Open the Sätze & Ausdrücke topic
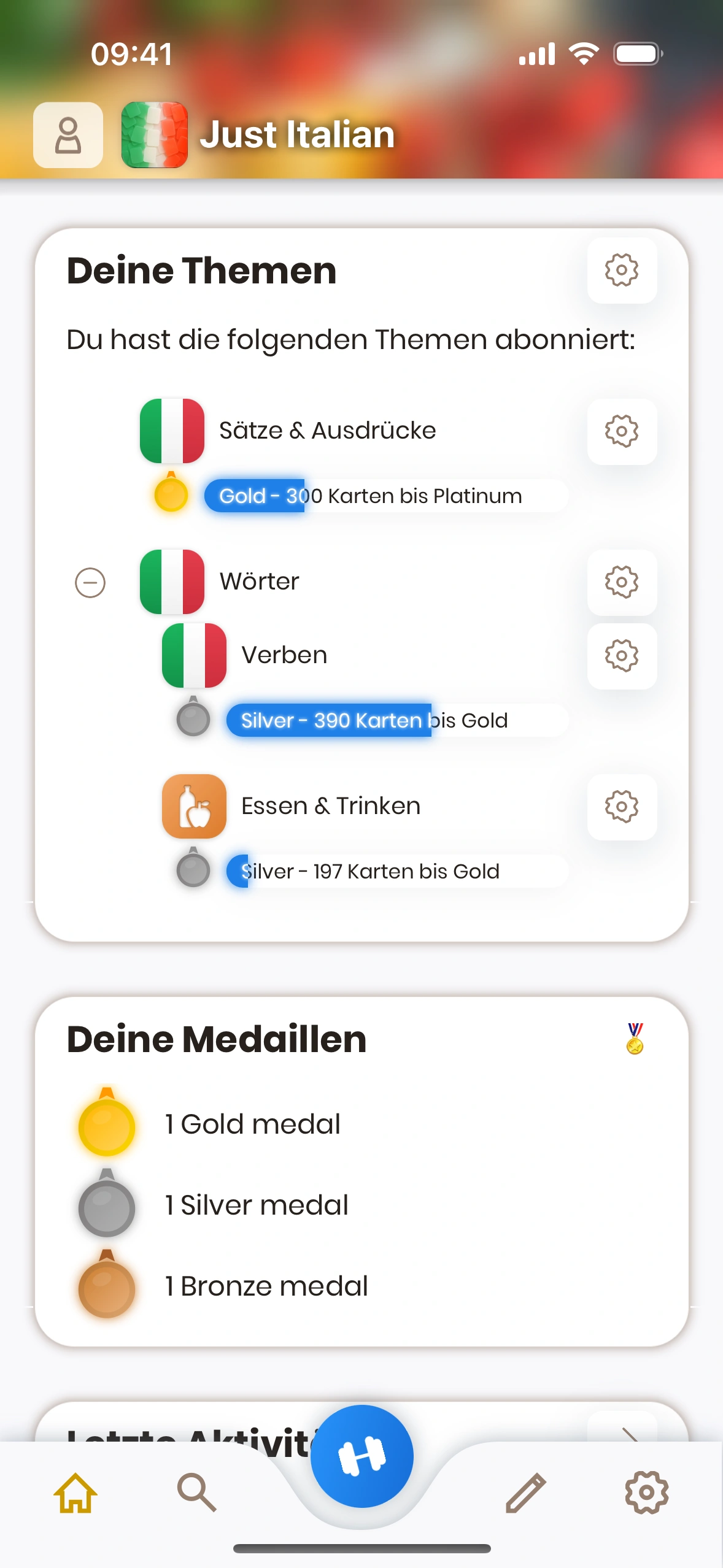Viewport: 723px width, 1568px height. point(327,431)
